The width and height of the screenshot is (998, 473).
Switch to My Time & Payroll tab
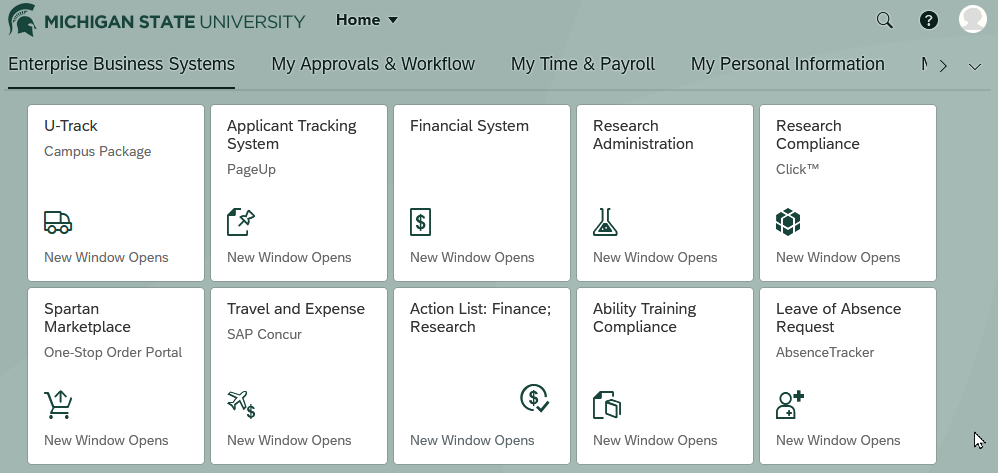tap(583, 64)
